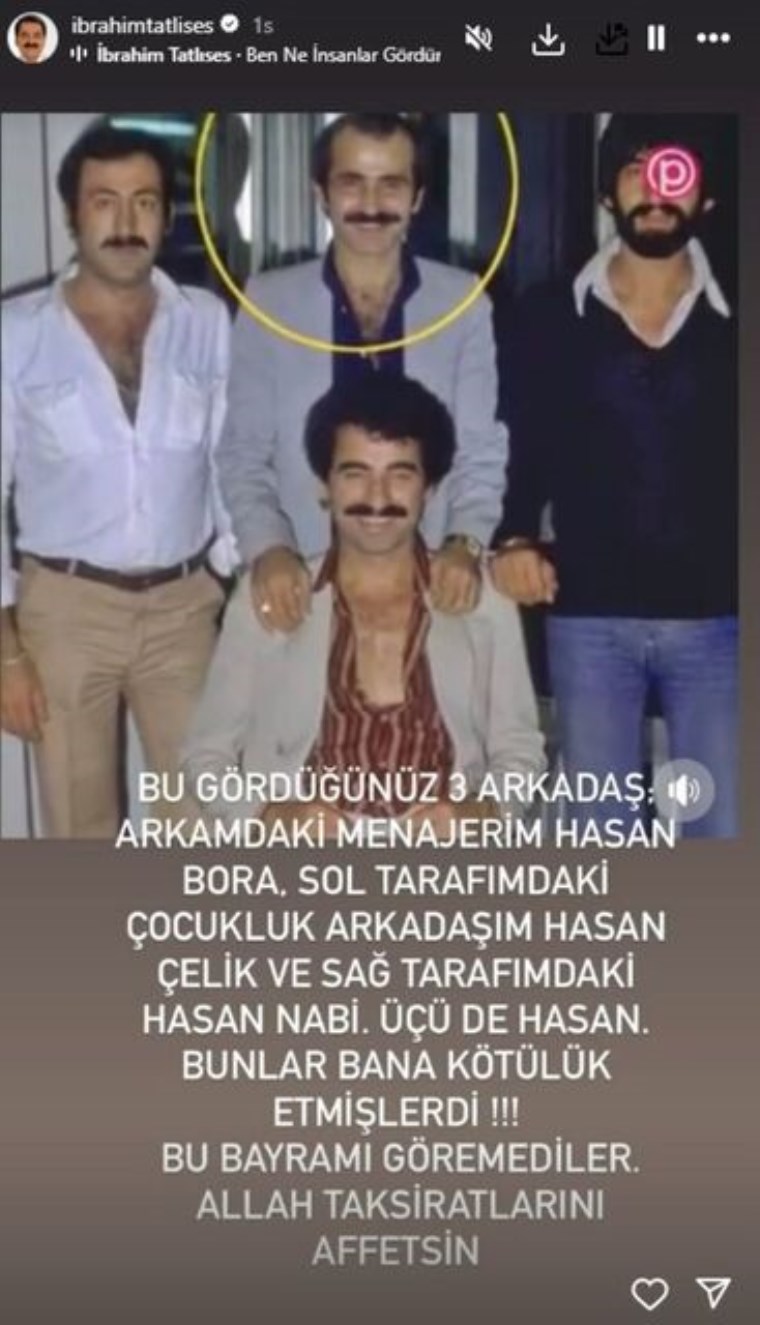Like this story with the heart
The image size is (760, 1325).
[650, 1294]
